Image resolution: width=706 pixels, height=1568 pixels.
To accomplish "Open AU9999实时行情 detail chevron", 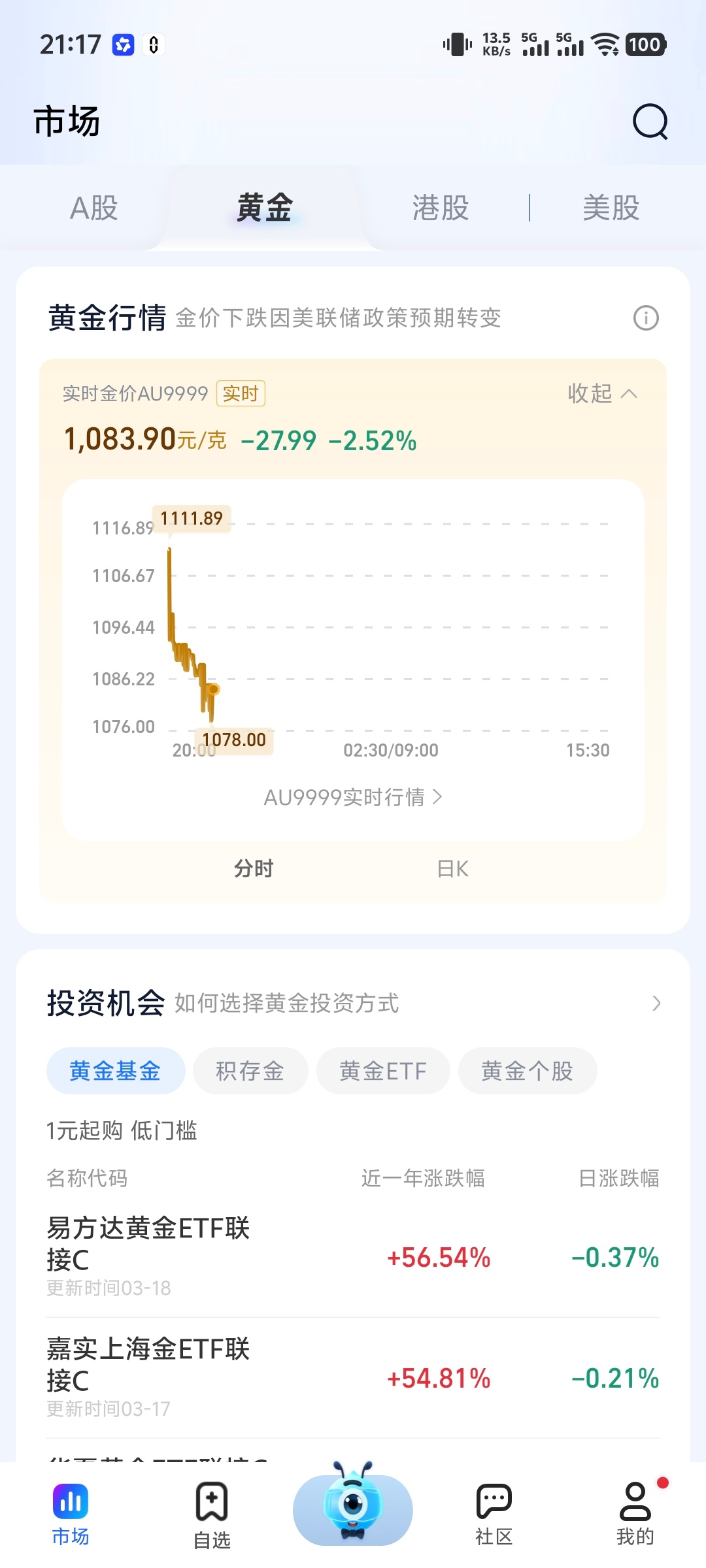I will pyautogui.click(x=353, y=797).
